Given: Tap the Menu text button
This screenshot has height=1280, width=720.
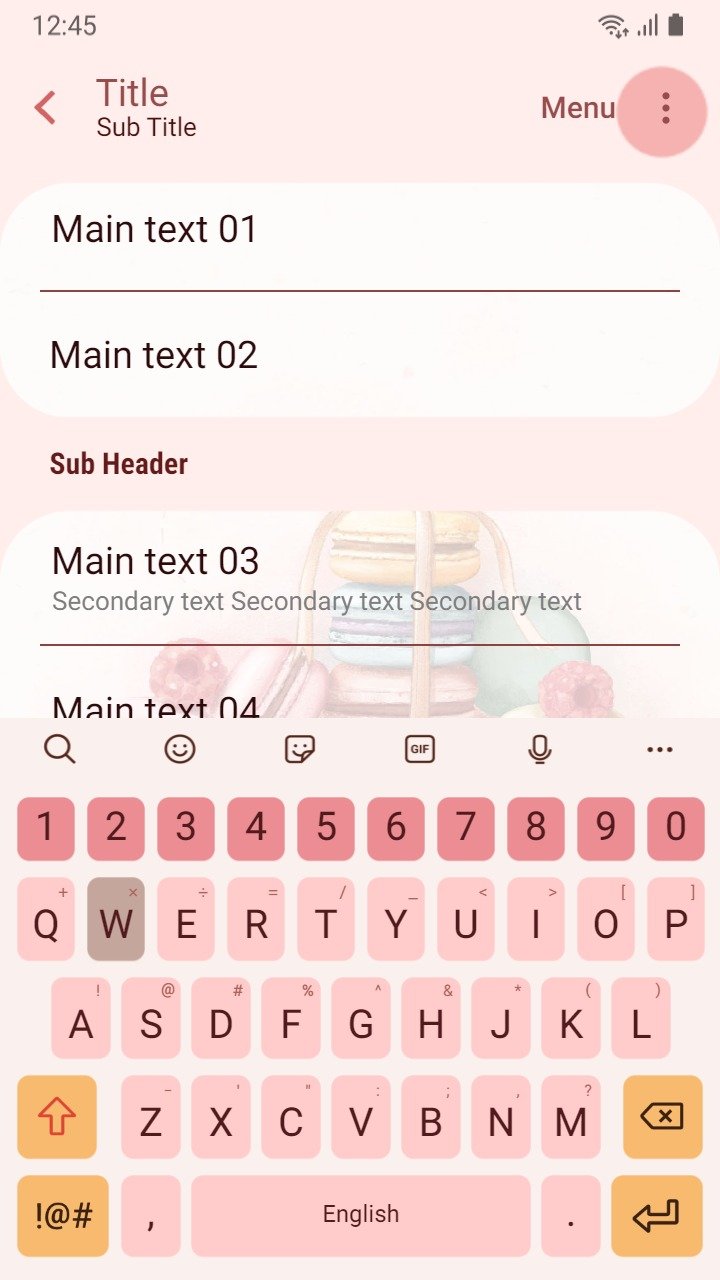Looking at the screenshot, I should (578, 108).
